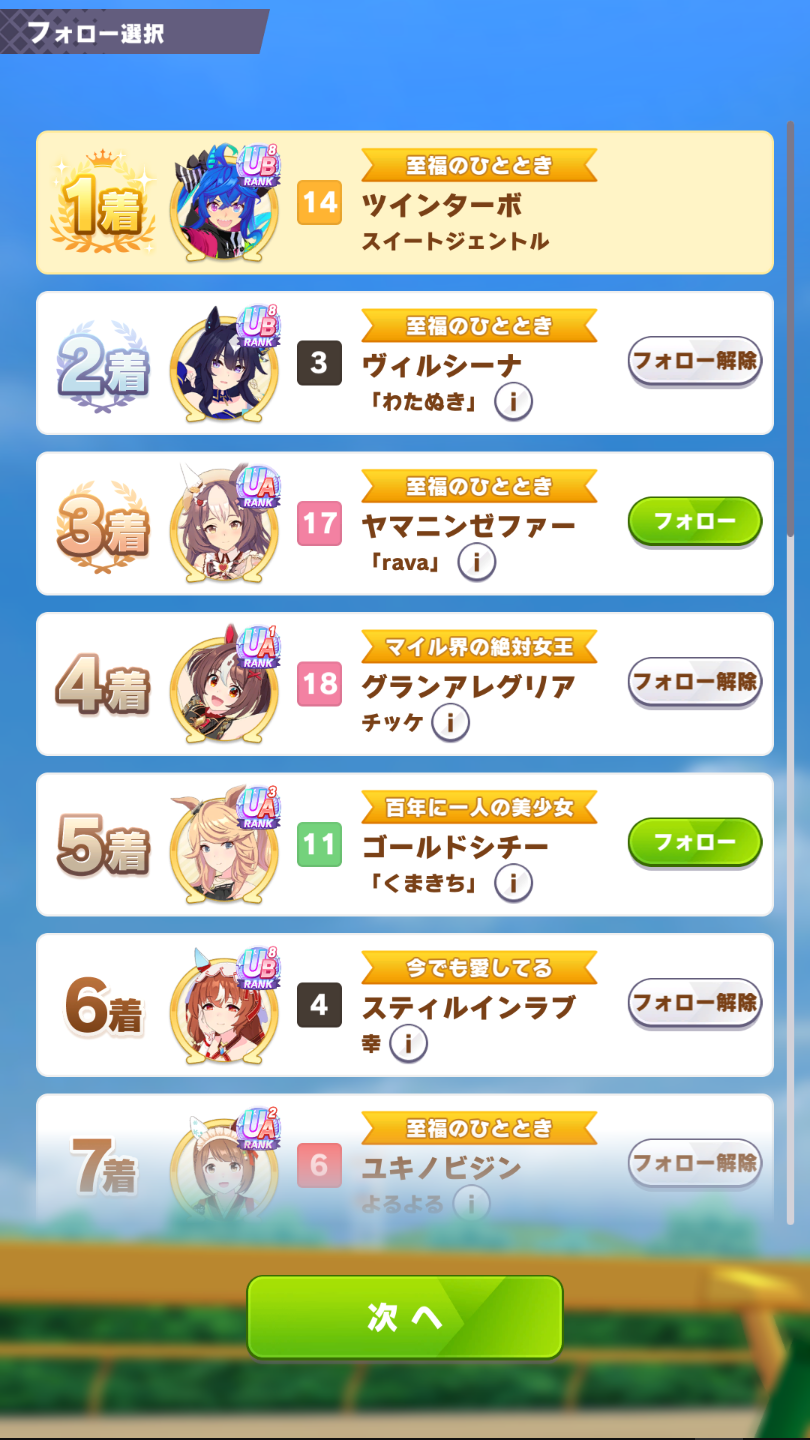810x1440 pixels.
Task: Unfollow ユキノビジン trainer よるよる
Action: click(694, 1163)
